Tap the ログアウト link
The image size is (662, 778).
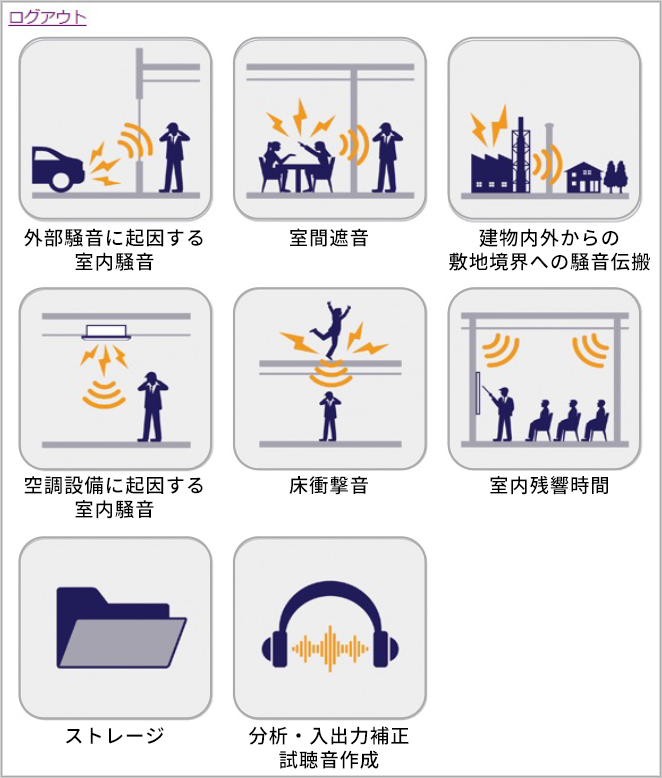point(47,17)
